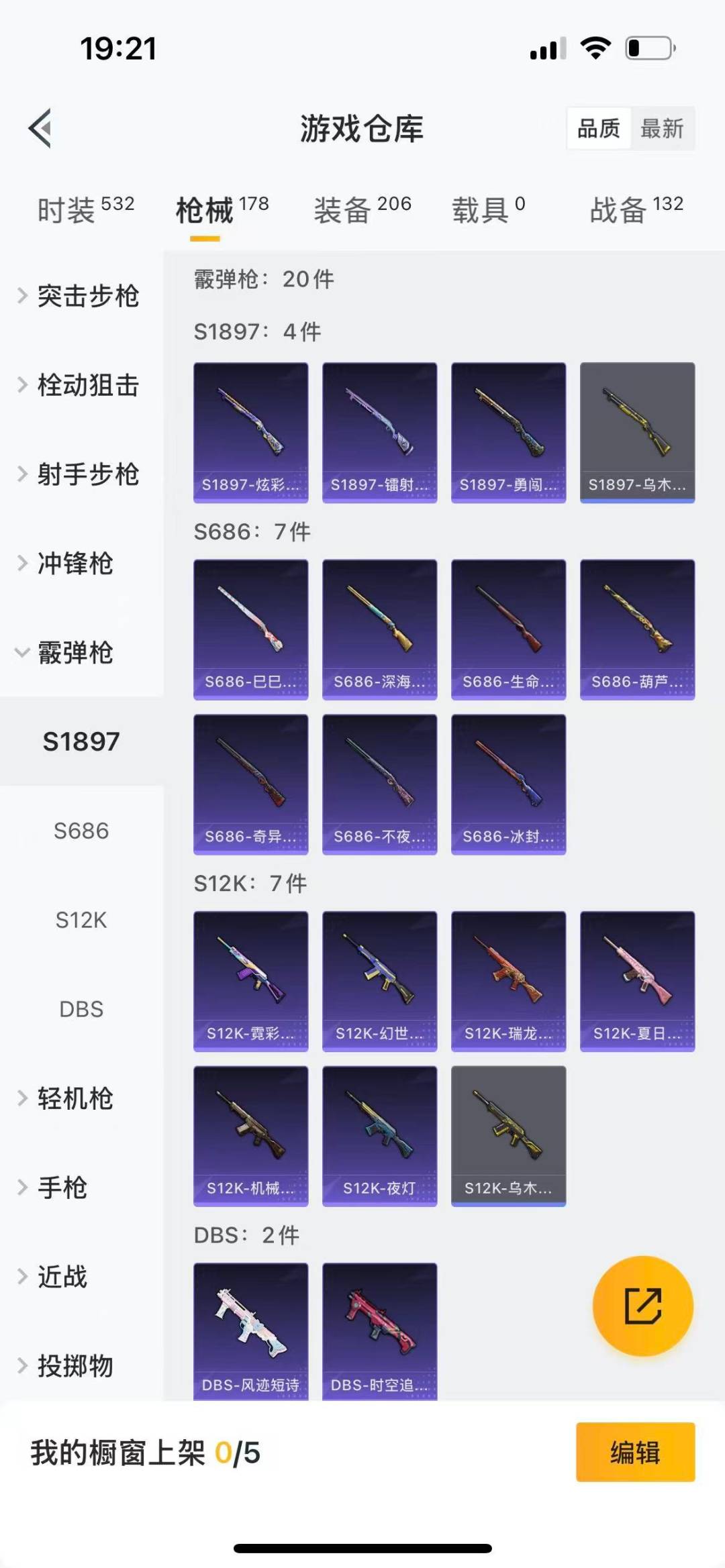Select DBS in the sidebar

coord(82,1009)
